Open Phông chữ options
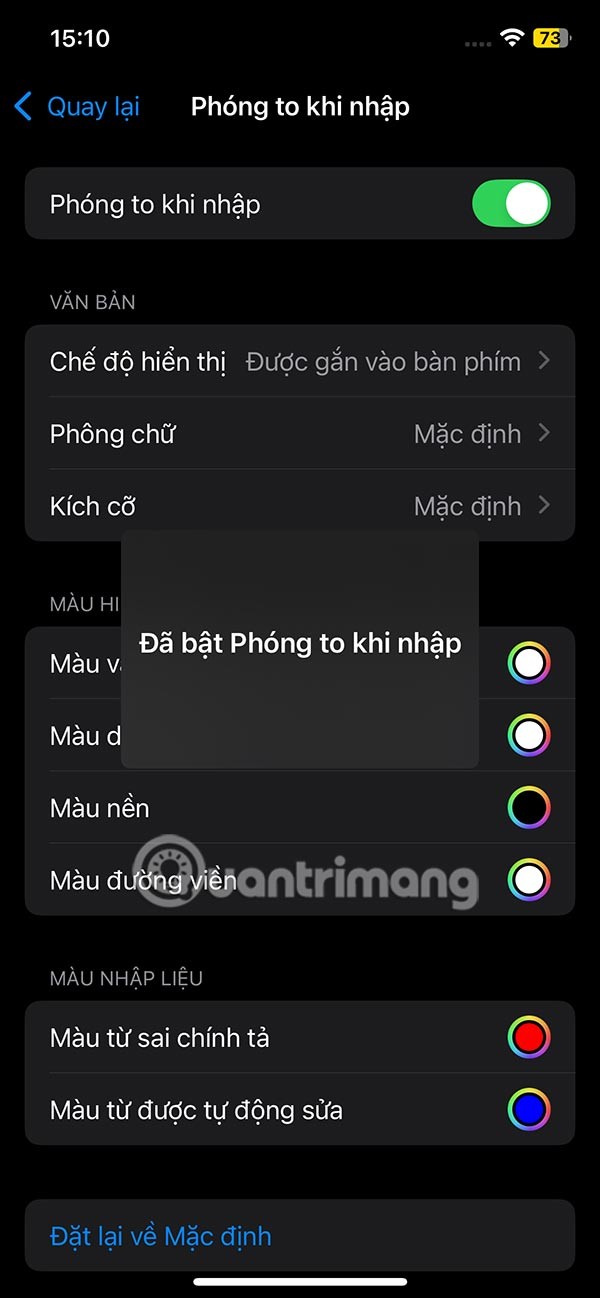Viewport: 600px width, 1298px height. click(x=300, y=434)
